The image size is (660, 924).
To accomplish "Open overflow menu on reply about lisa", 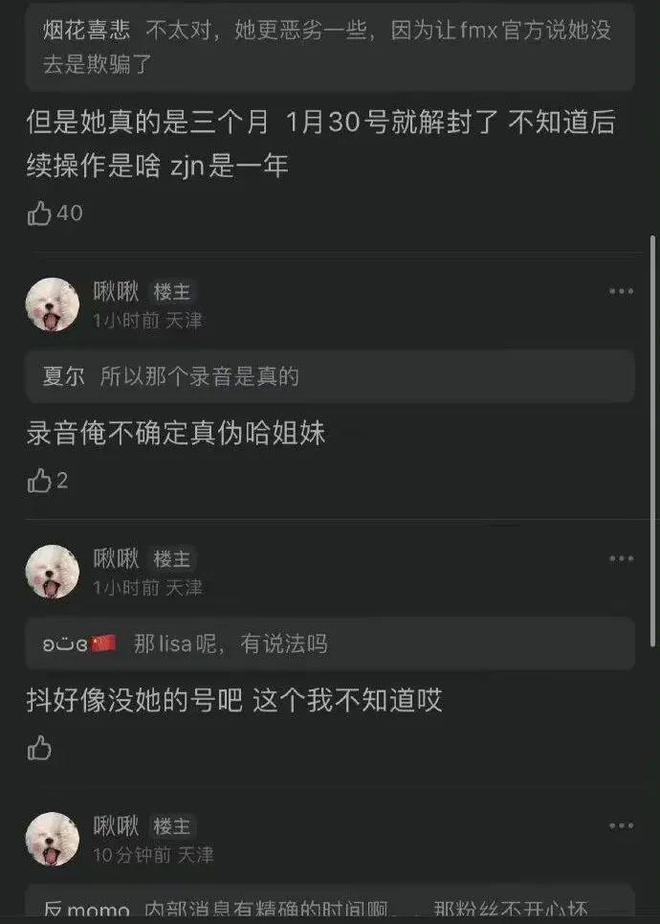I will click(621, 559).
